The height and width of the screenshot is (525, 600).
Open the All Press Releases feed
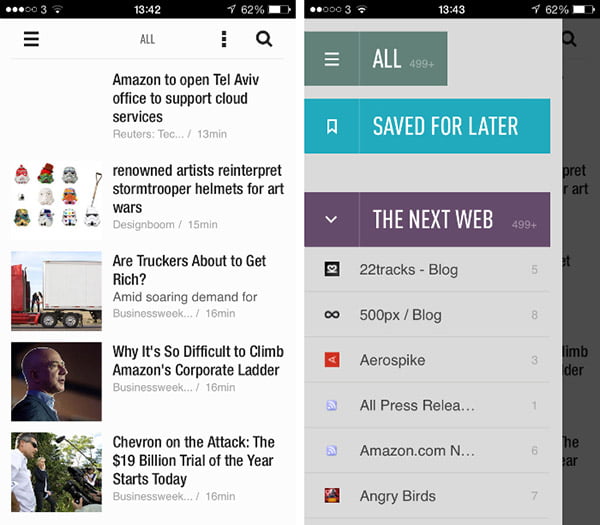click(416, 405)
